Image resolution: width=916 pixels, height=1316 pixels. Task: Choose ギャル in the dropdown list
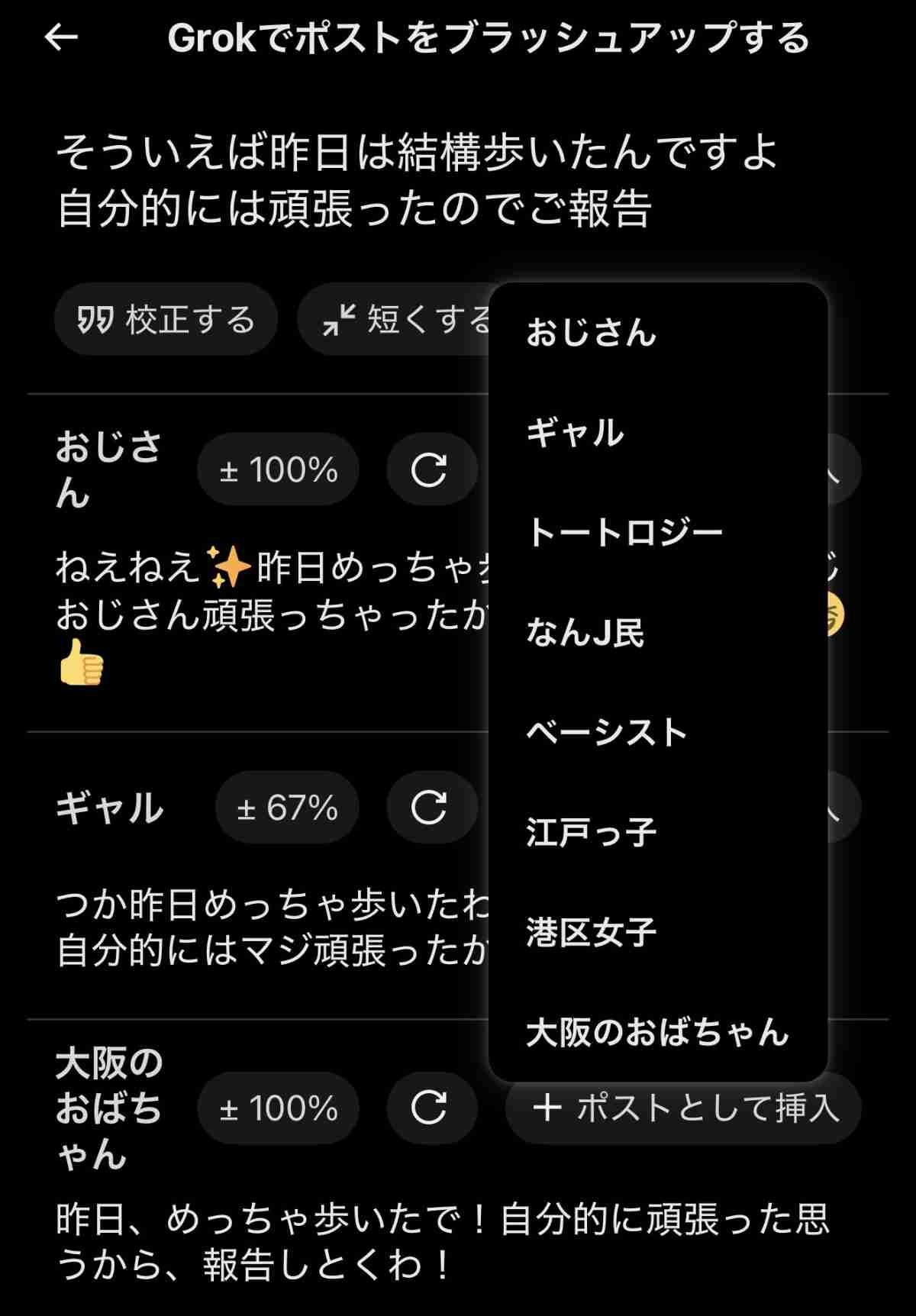576,433
